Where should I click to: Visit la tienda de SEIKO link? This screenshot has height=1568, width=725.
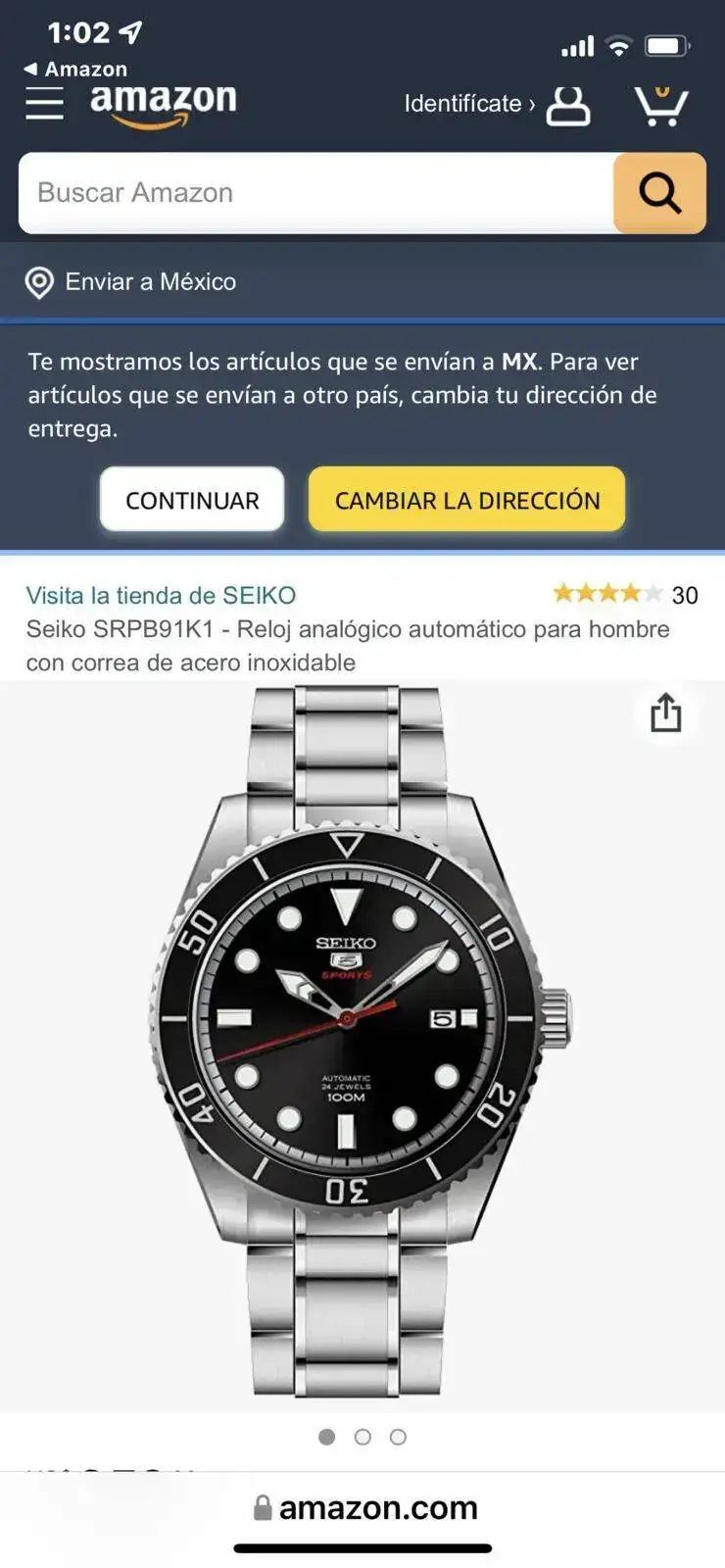click(x=161, y=595)
